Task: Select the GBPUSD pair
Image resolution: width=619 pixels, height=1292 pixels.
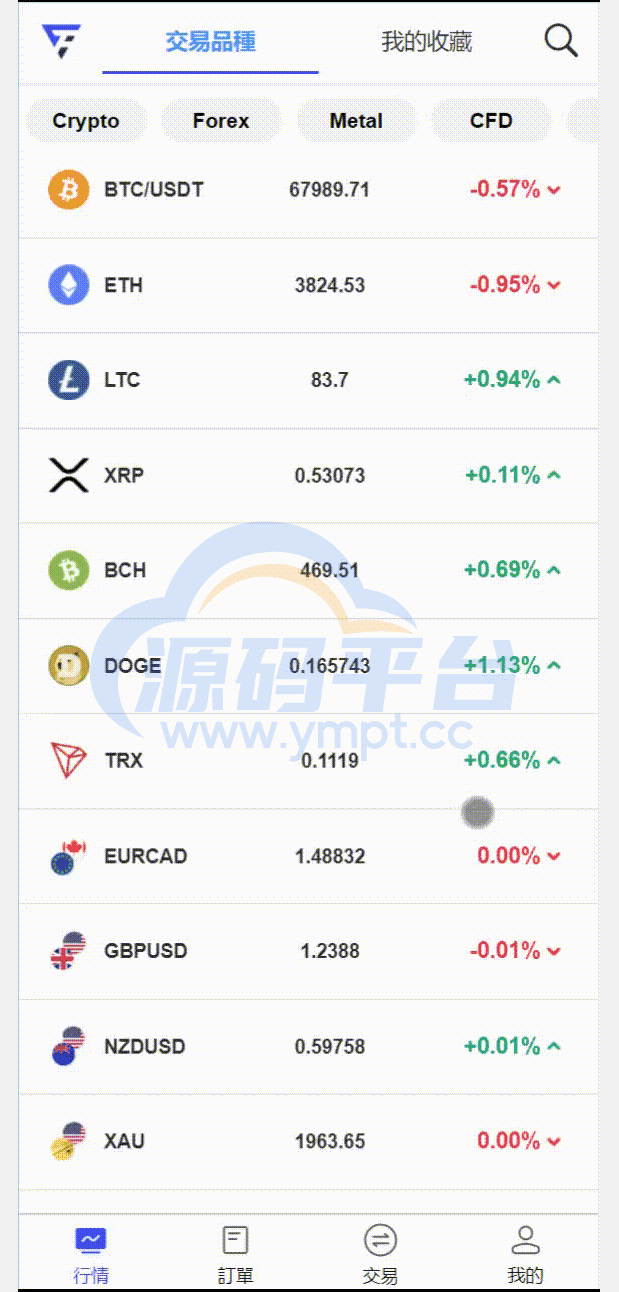Action: (308, 951)
